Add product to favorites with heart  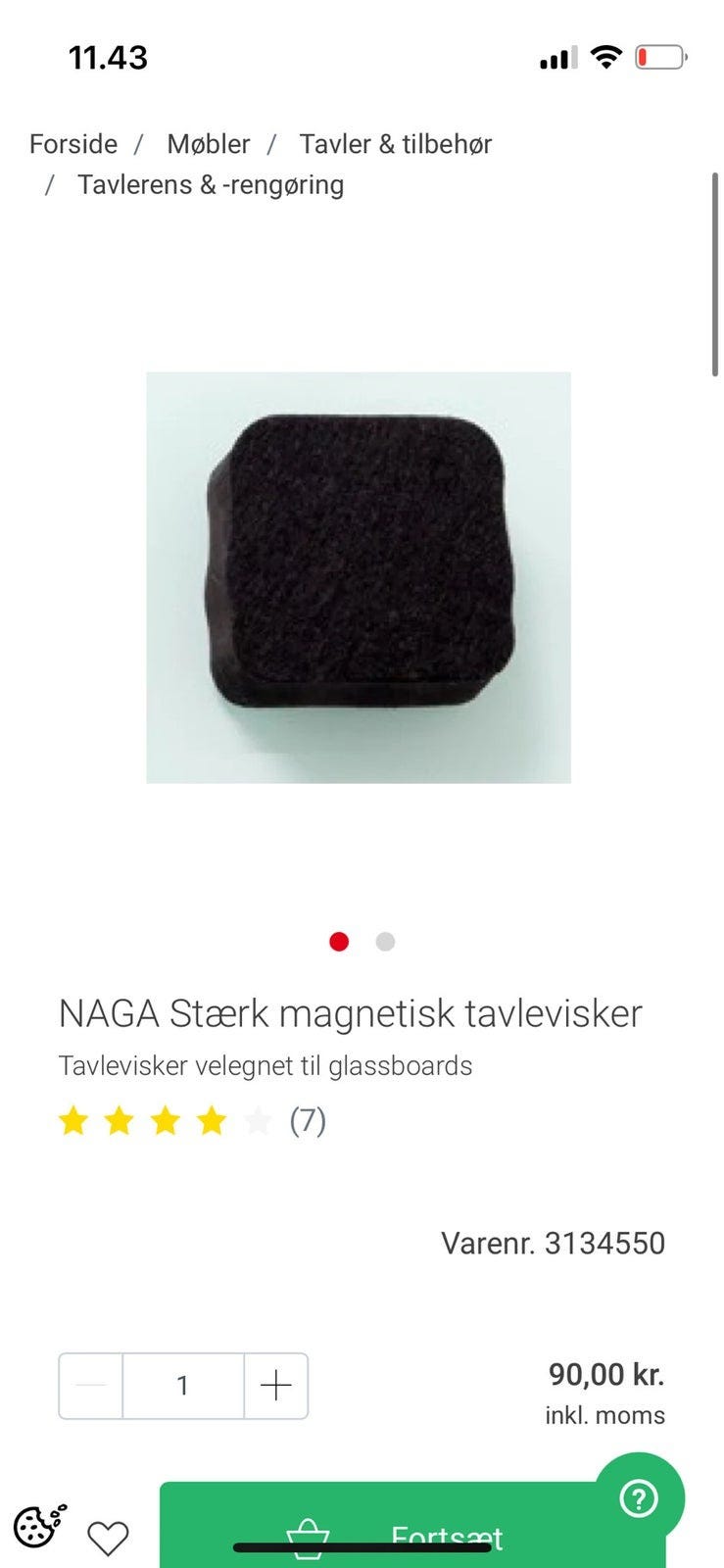[108, 1538]
